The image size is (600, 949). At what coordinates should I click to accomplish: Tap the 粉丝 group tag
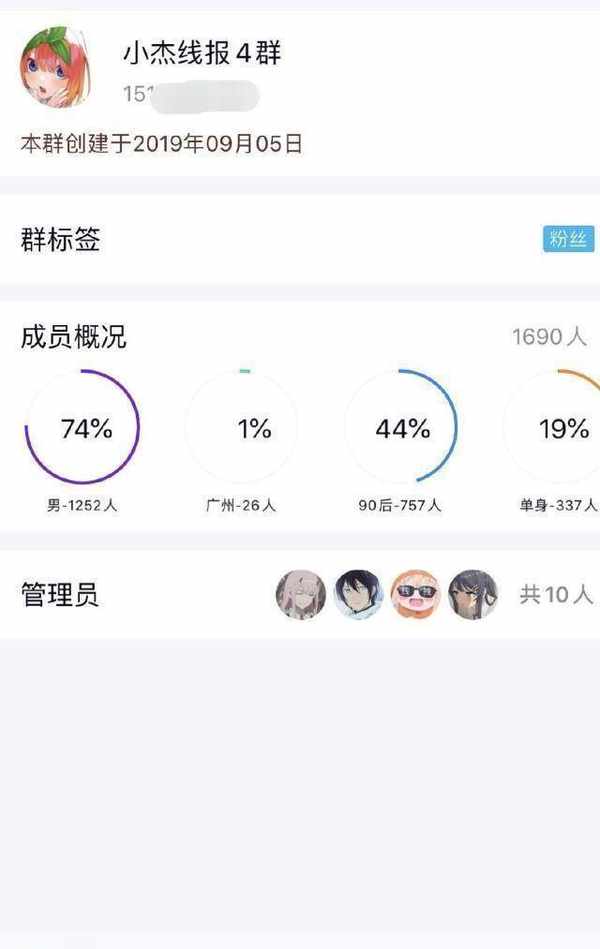569,239
